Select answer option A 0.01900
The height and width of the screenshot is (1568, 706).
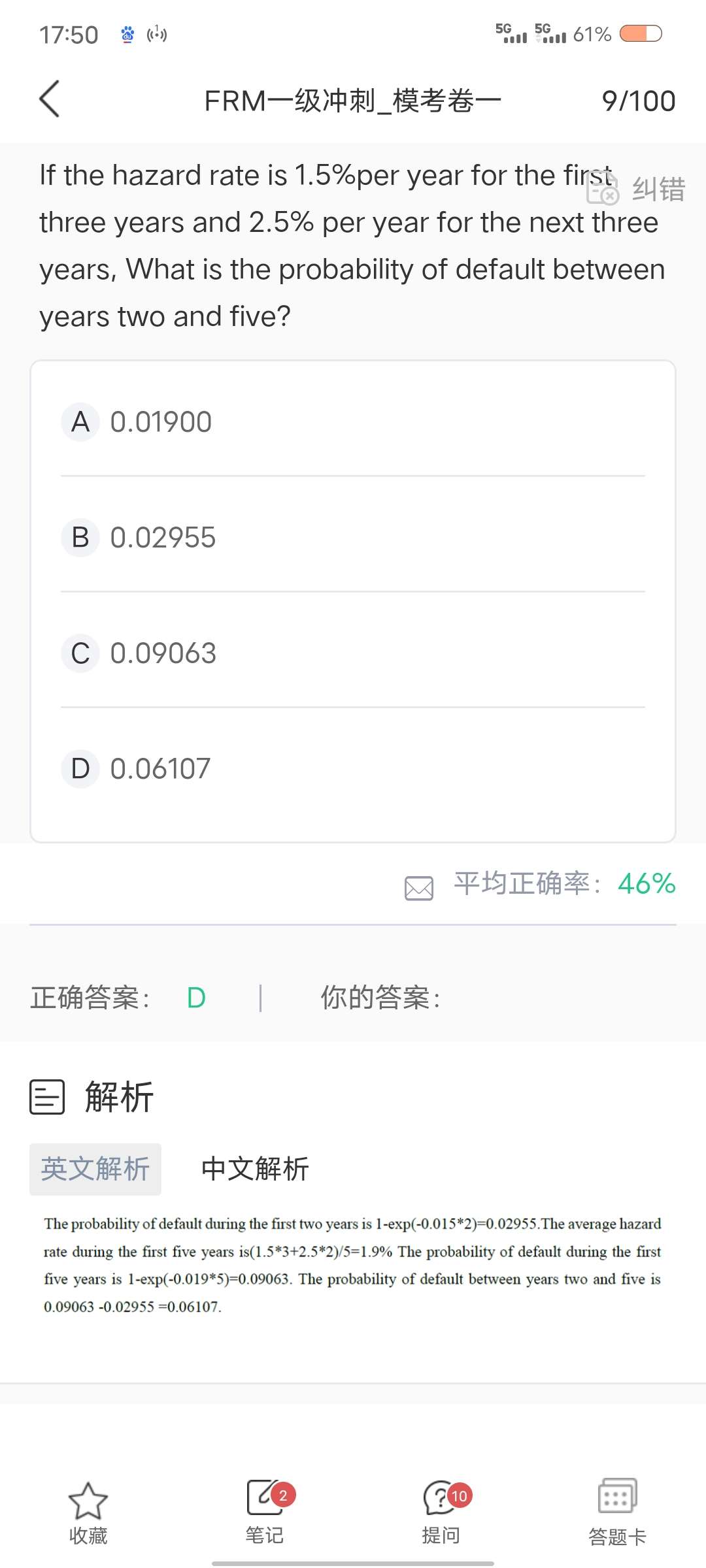click(x=160, y=422)
